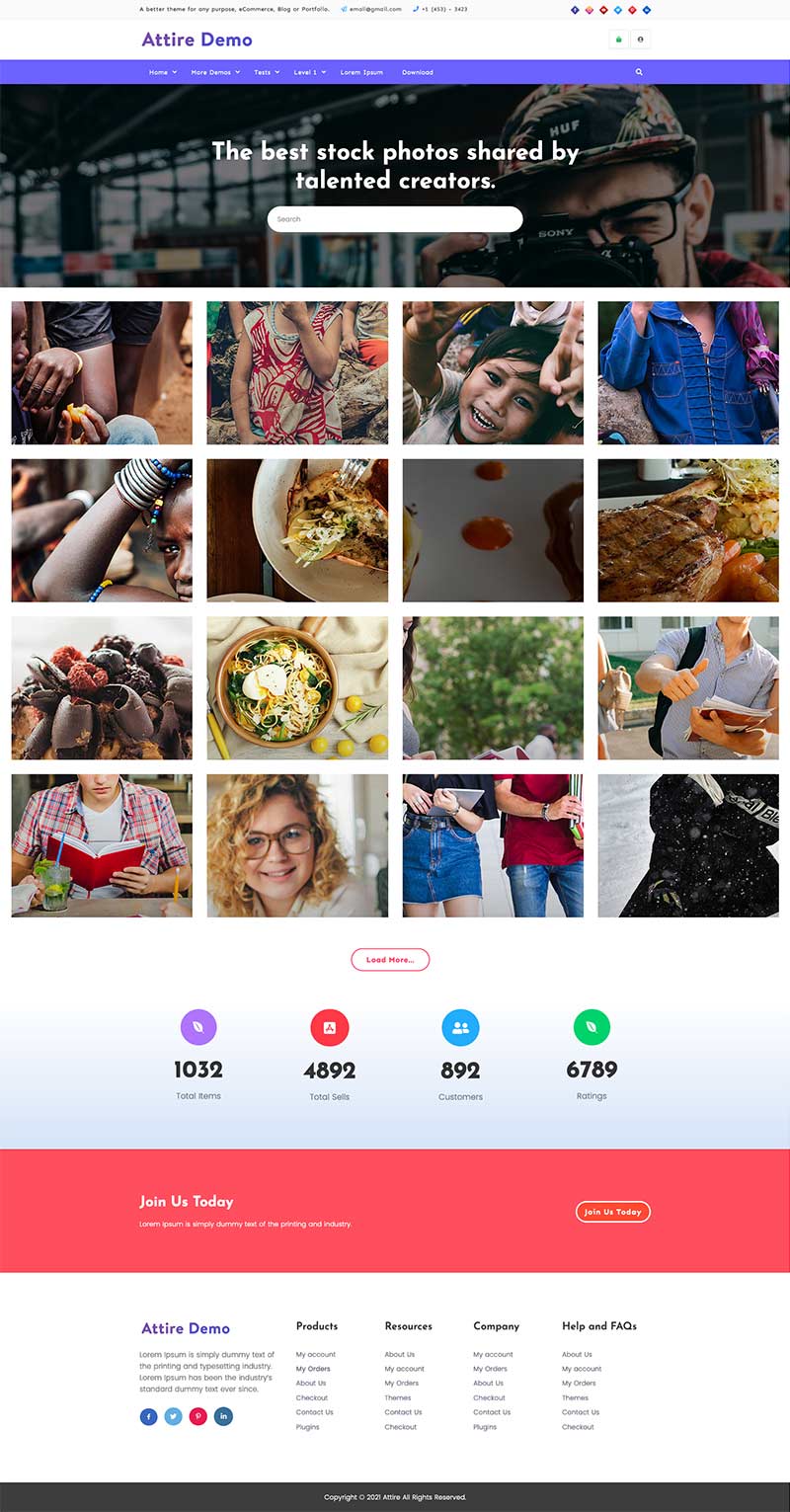Open the Home menu dropdown

tap(163, 72)
